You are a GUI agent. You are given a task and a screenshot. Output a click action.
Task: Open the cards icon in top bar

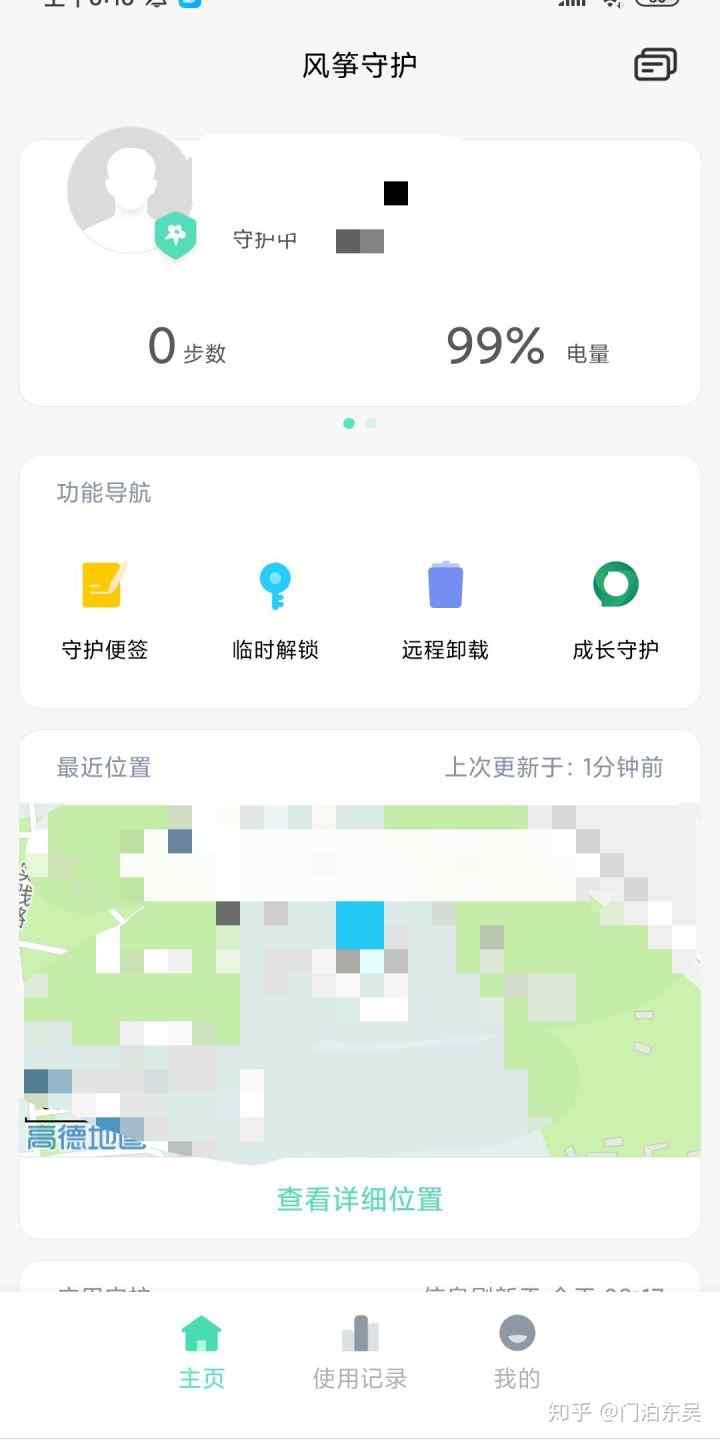tap(655, 65)
